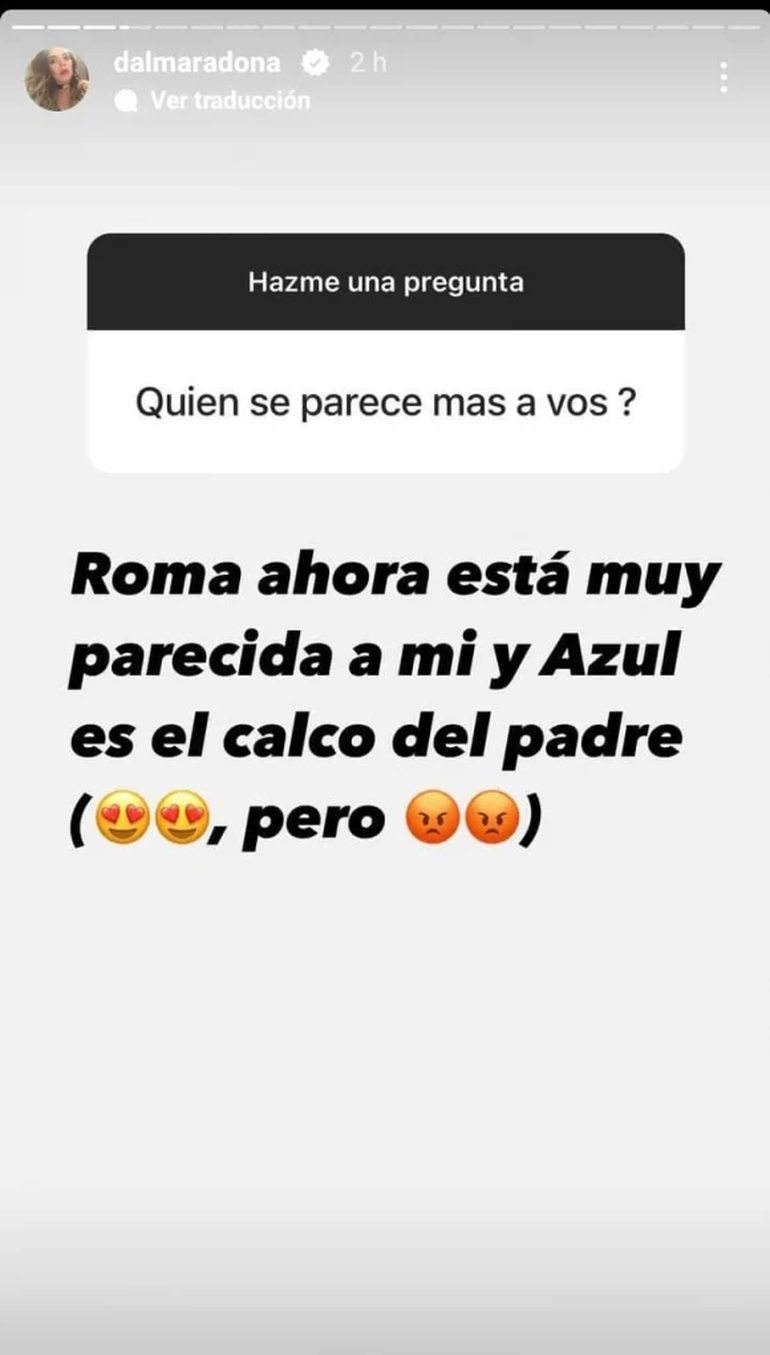Click the second angry emoji
The image size is (770, 1355).
[492, 817]
